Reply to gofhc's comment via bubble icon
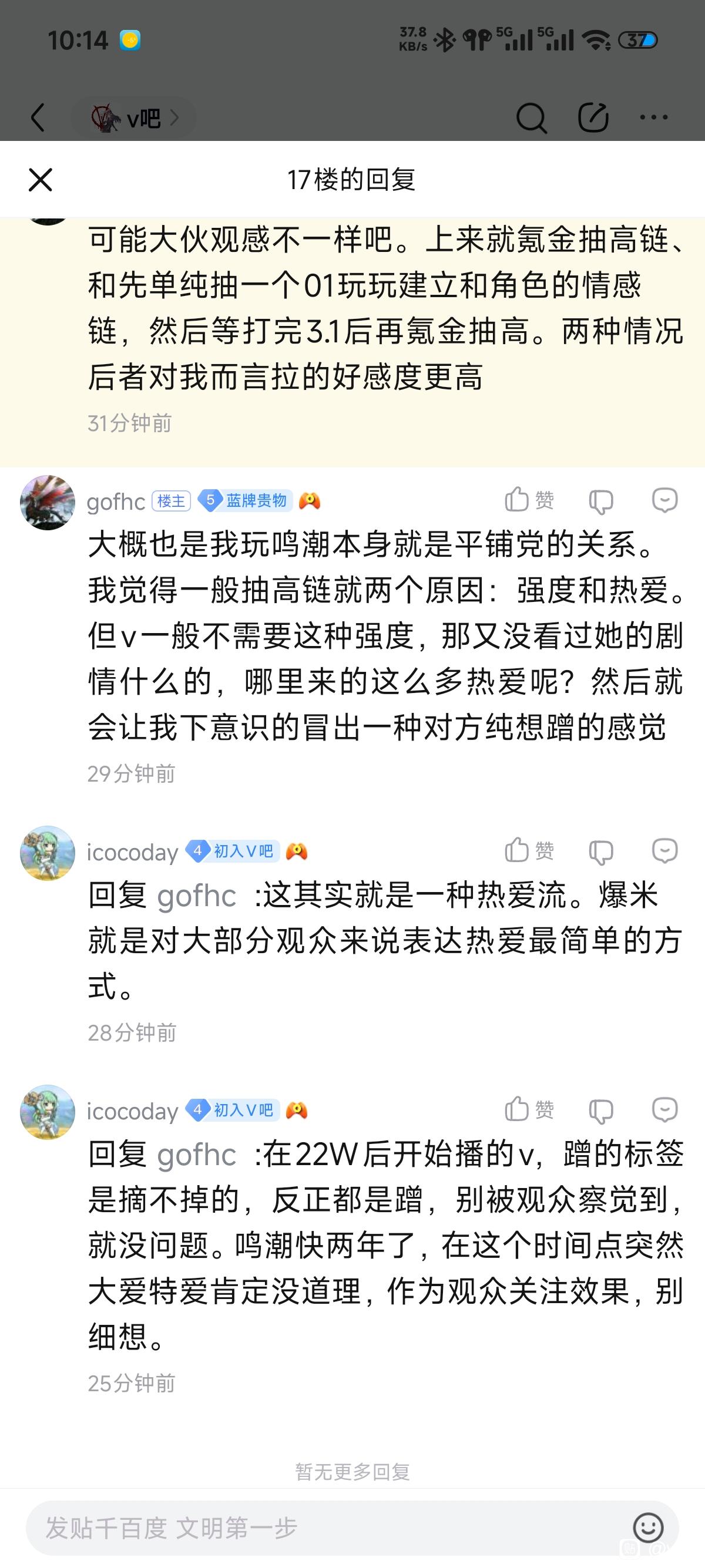705x1568 pixels. (x=665, y=500)
